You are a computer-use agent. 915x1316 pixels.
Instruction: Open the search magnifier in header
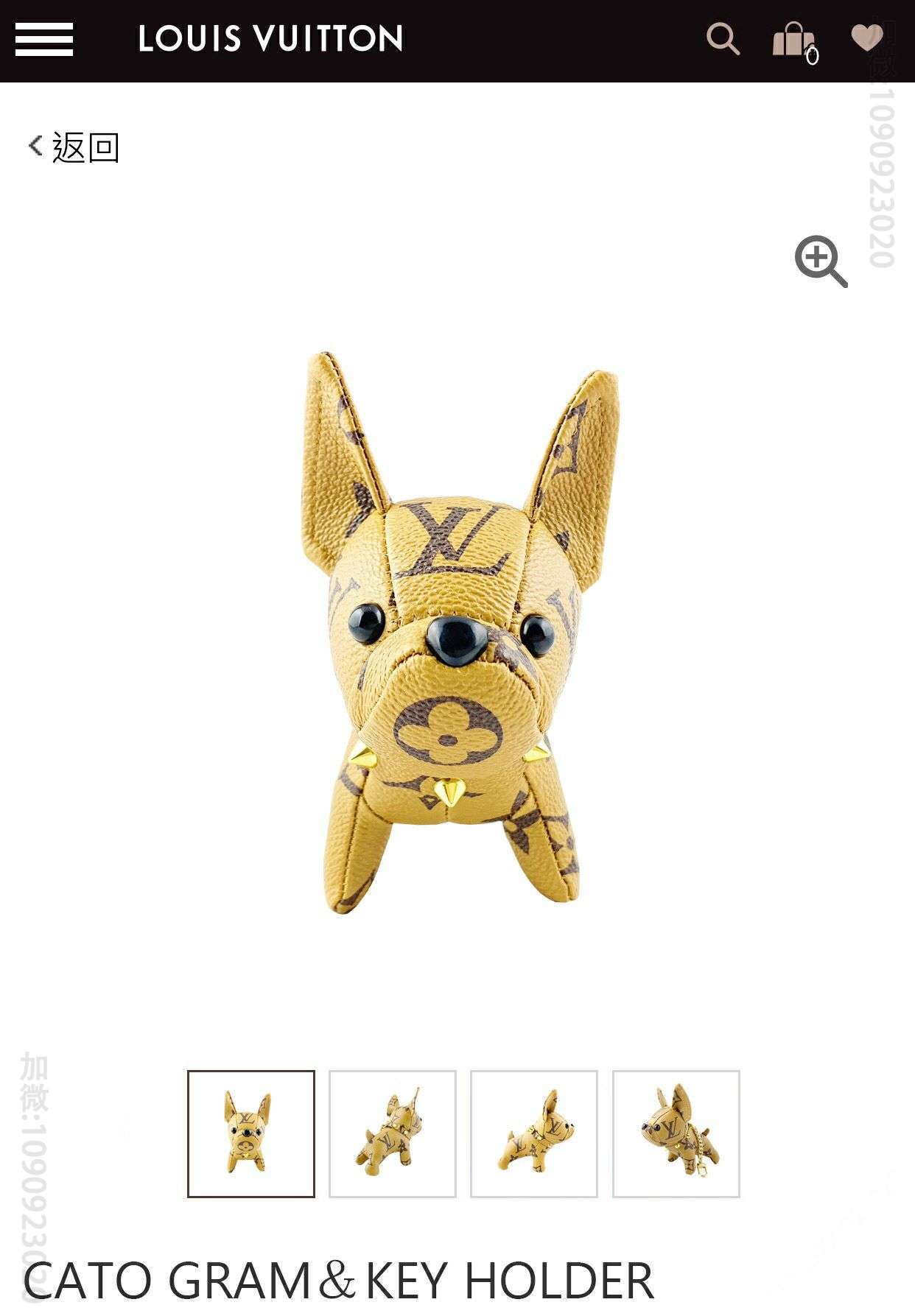coord(722,39)
